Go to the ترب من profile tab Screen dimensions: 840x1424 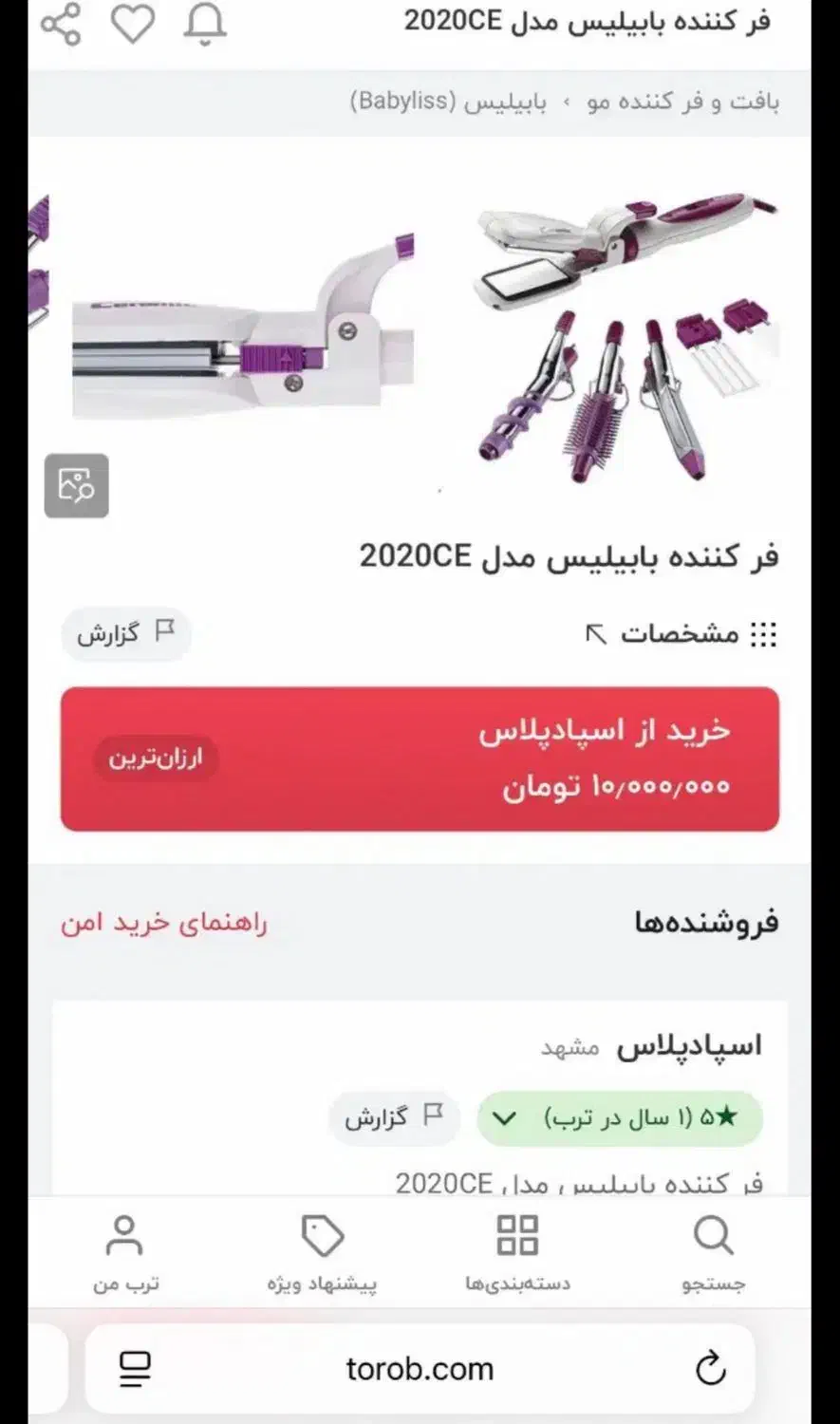125,1253
